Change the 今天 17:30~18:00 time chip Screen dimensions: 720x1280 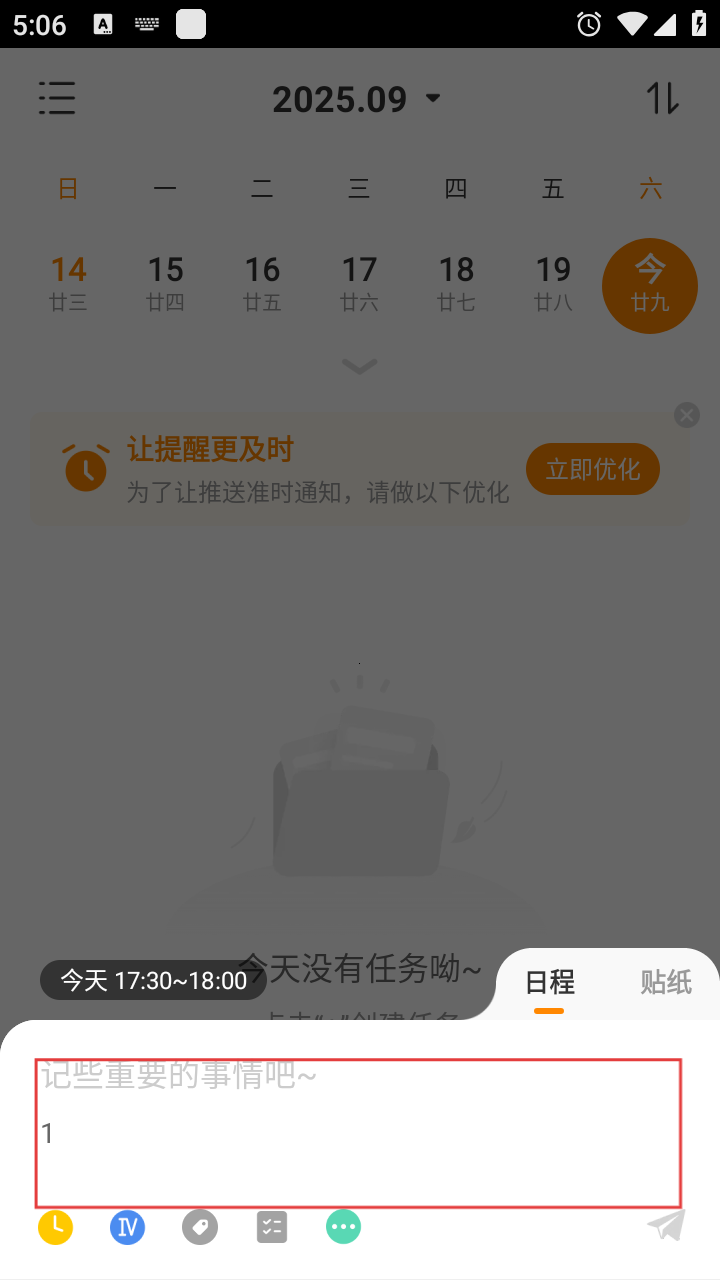pyautogui.click(x=154, y=981)
